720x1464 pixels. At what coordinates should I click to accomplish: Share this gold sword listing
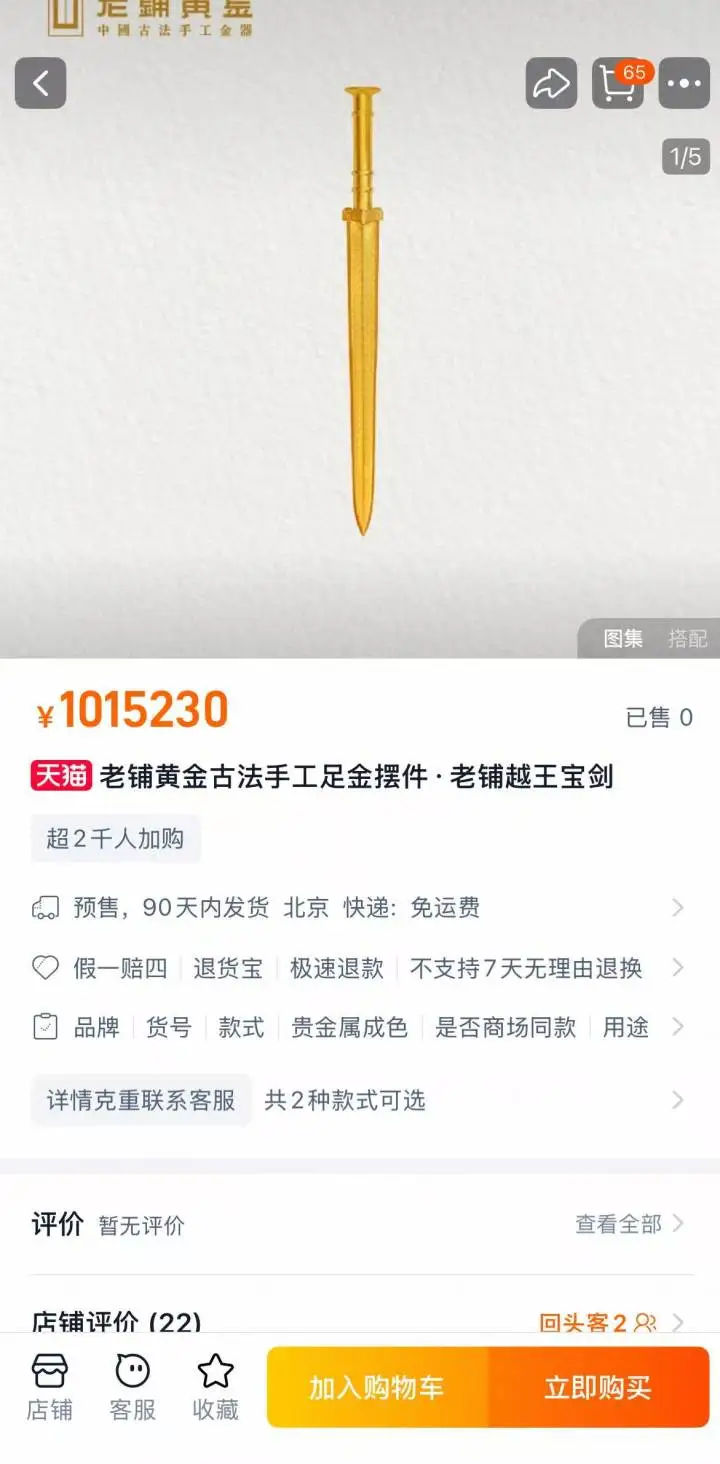pyautogui.click(x=551, y=83)
